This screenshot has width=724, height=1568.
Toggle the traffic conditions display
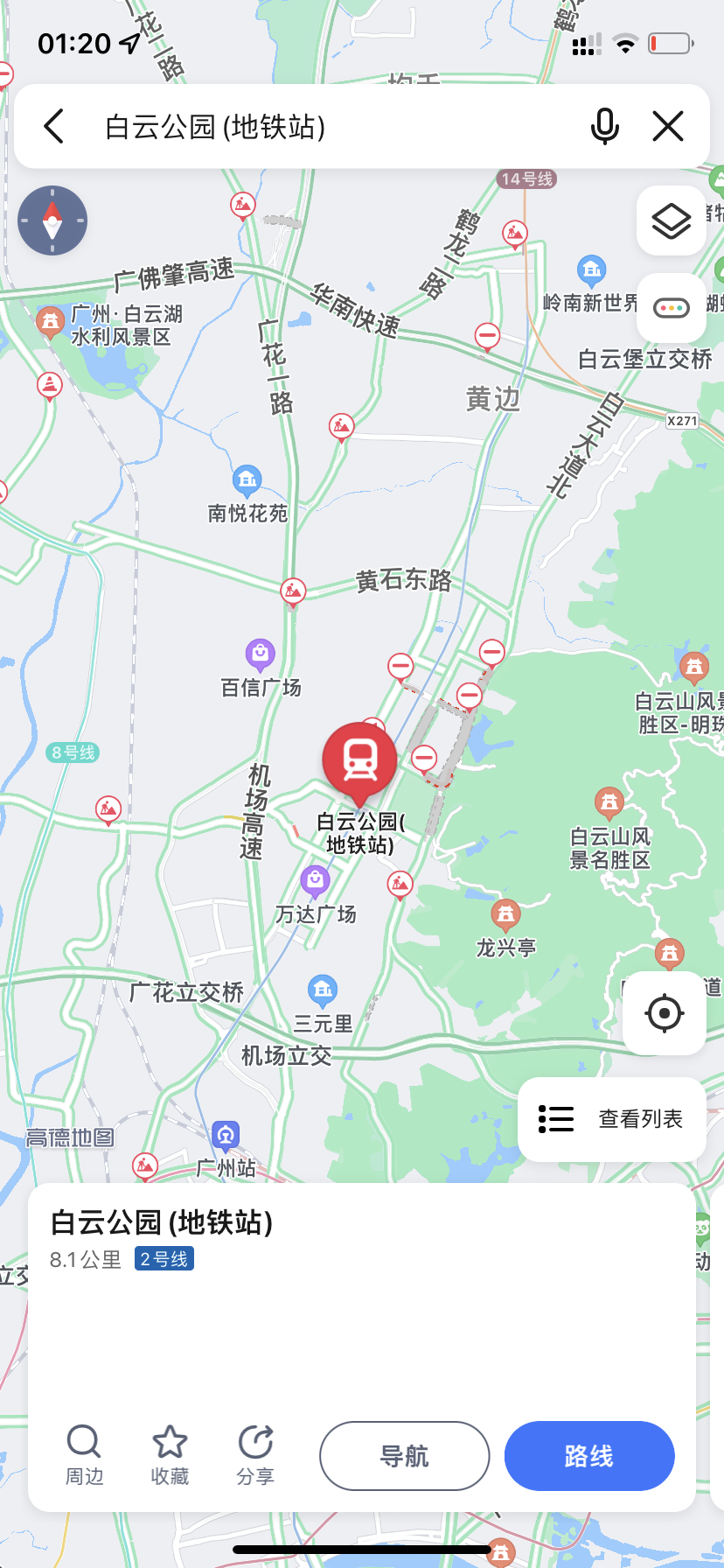672,308
